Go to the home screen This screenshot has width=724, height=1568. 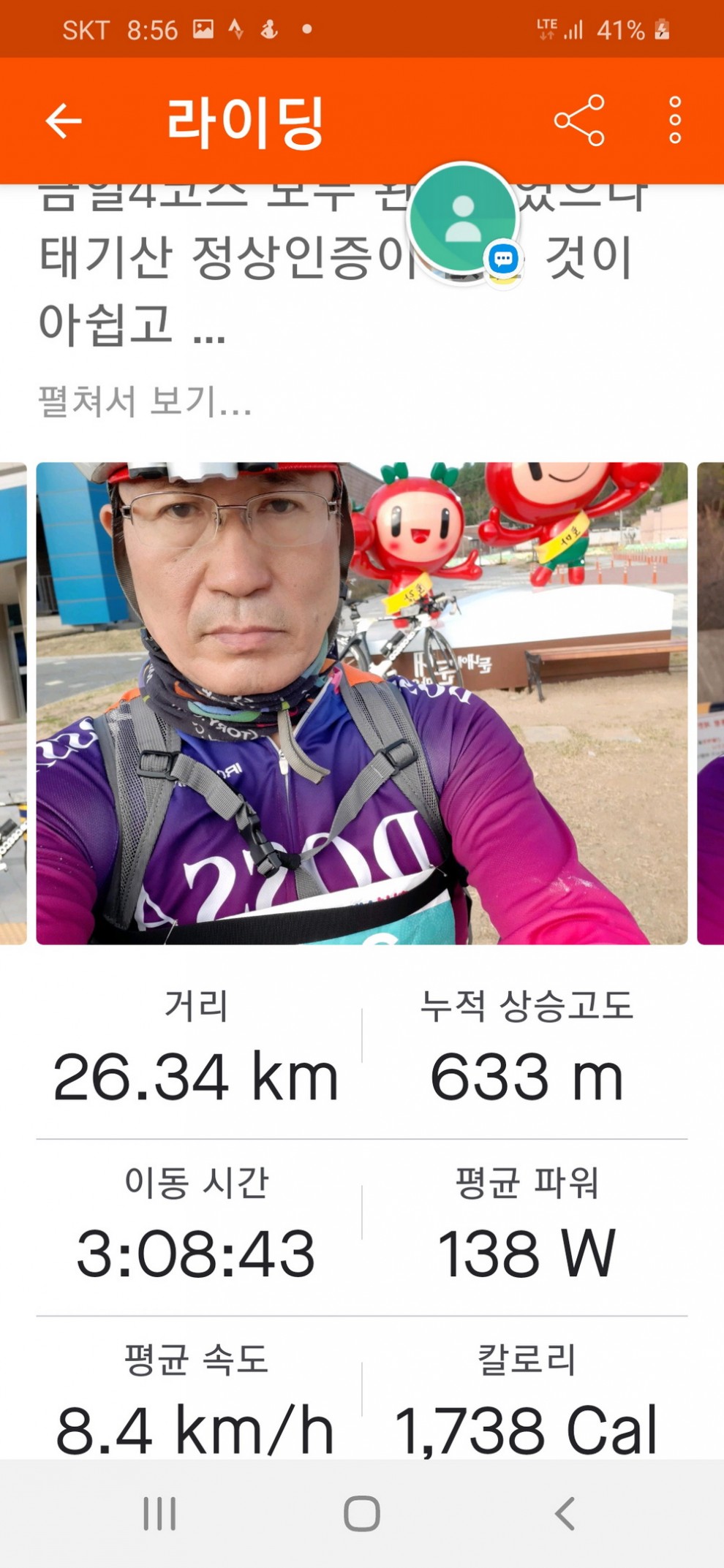(x=361, y=1513)
